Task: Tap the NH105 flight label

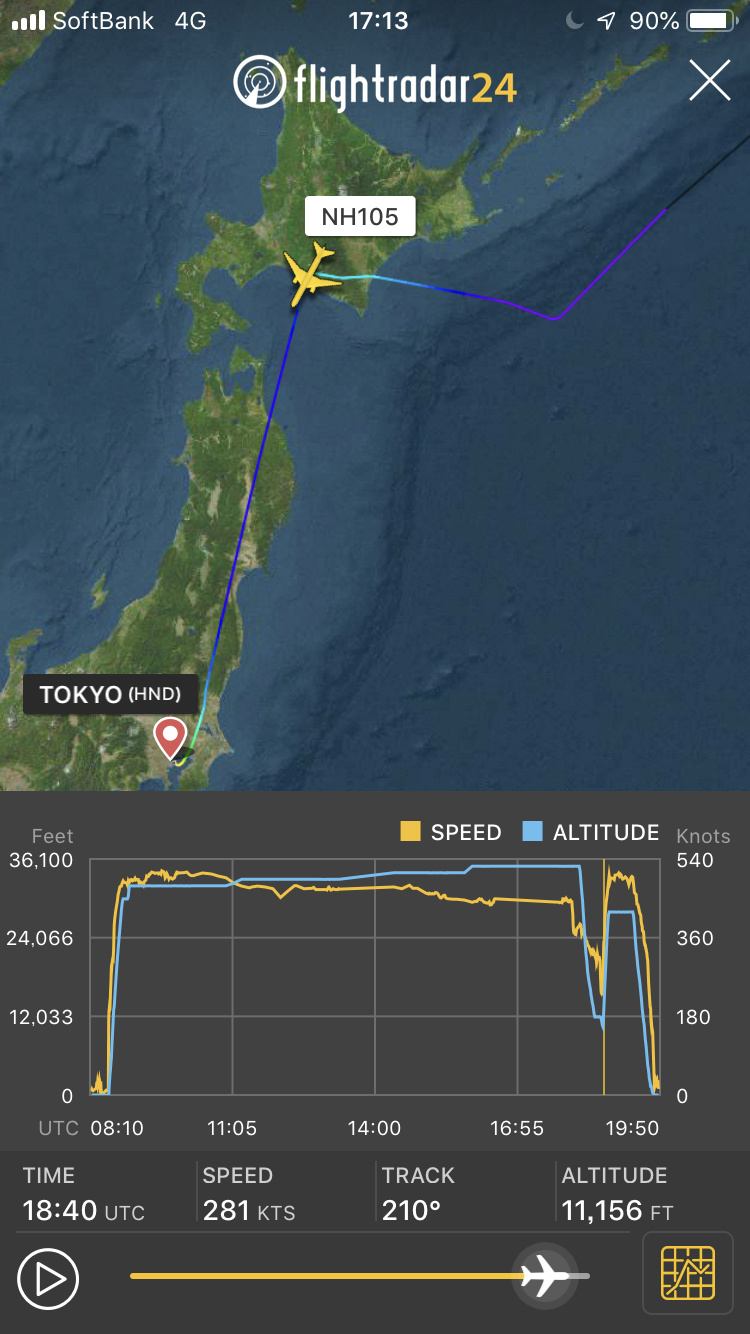Action: (359, 216)
